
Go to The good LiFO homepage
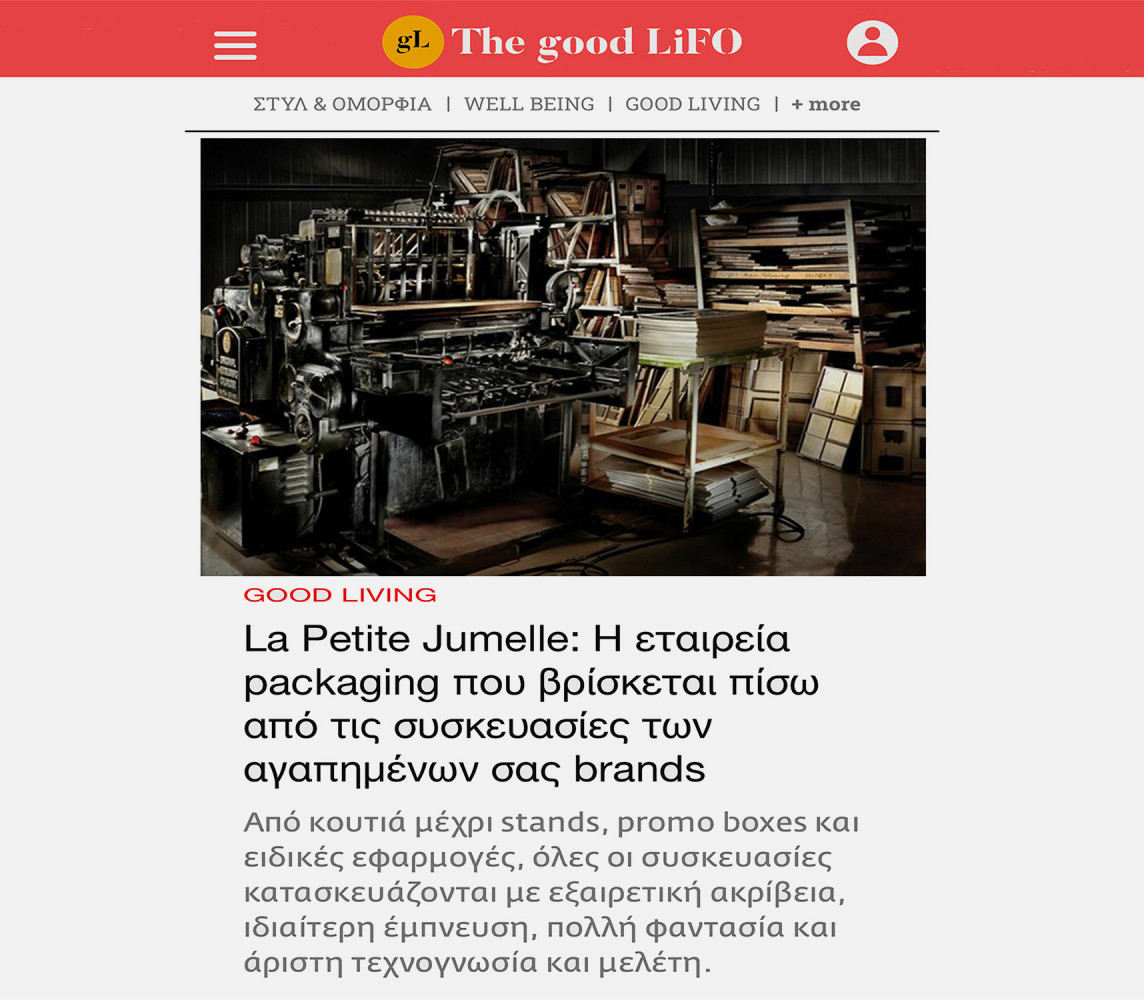click(x=562, y=42)
